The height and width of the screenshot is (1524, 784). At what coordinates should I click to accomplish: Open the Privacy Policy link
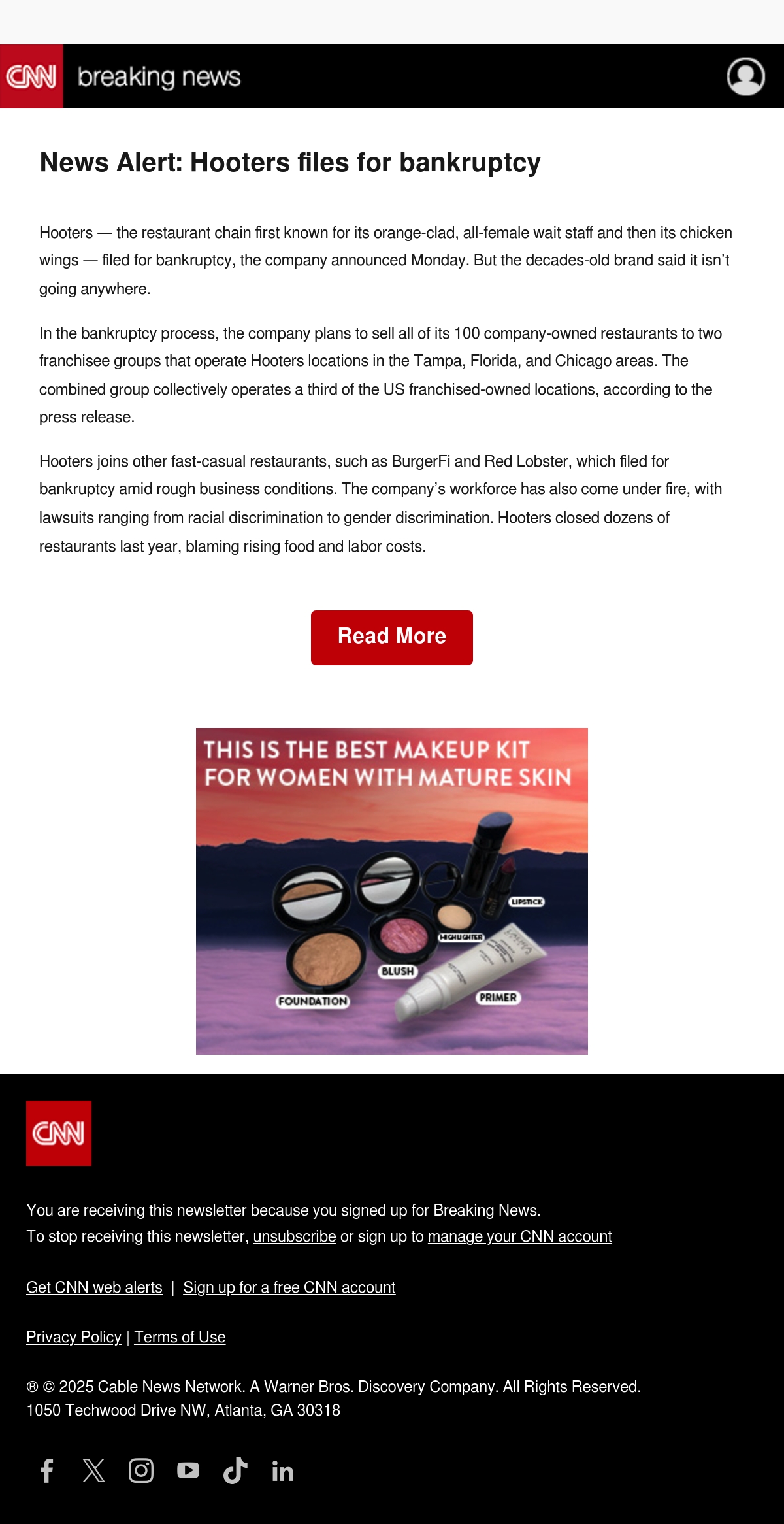[x=74, y=1337]
